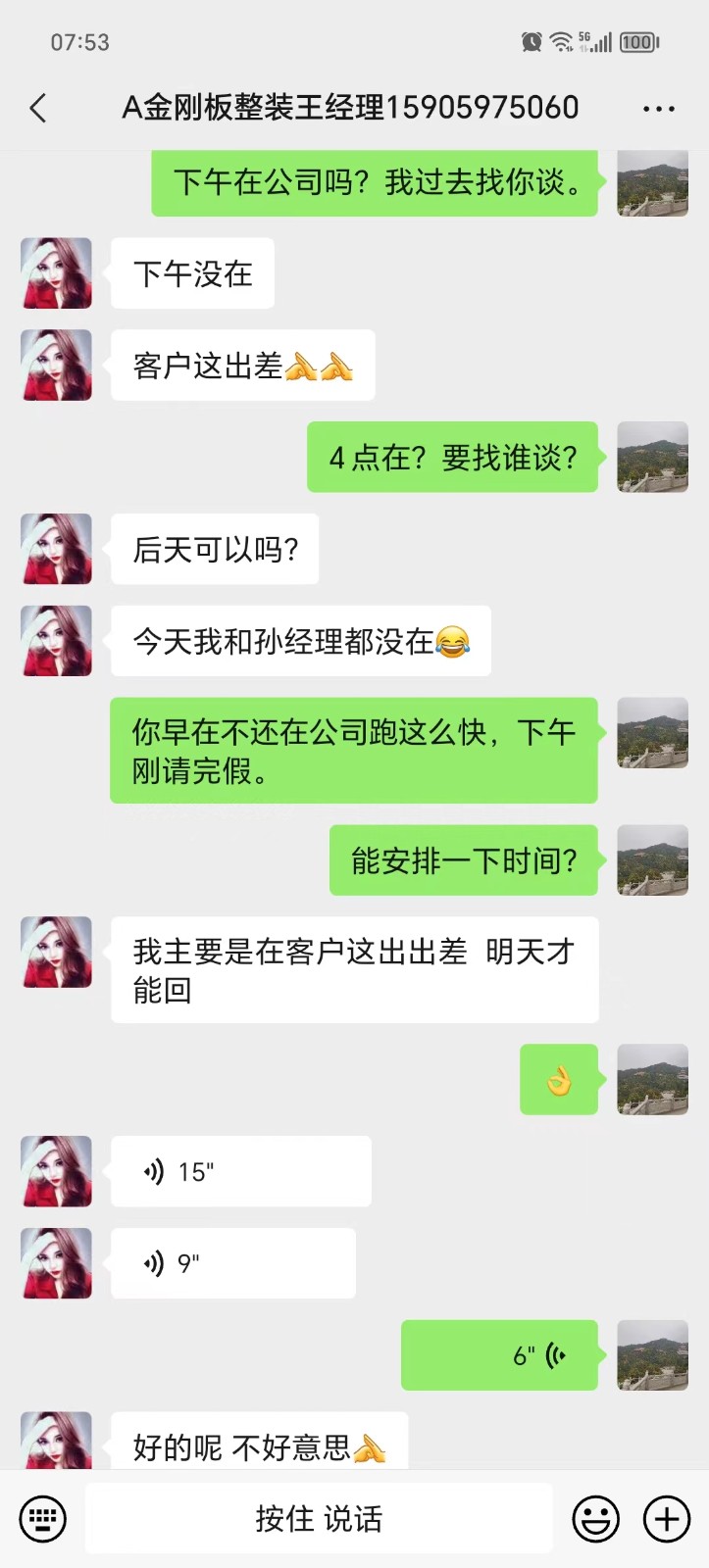Open my avatar beside 能安排一下时间?
This screenshot has height=1568, width=709.
(x=652, y=860)
